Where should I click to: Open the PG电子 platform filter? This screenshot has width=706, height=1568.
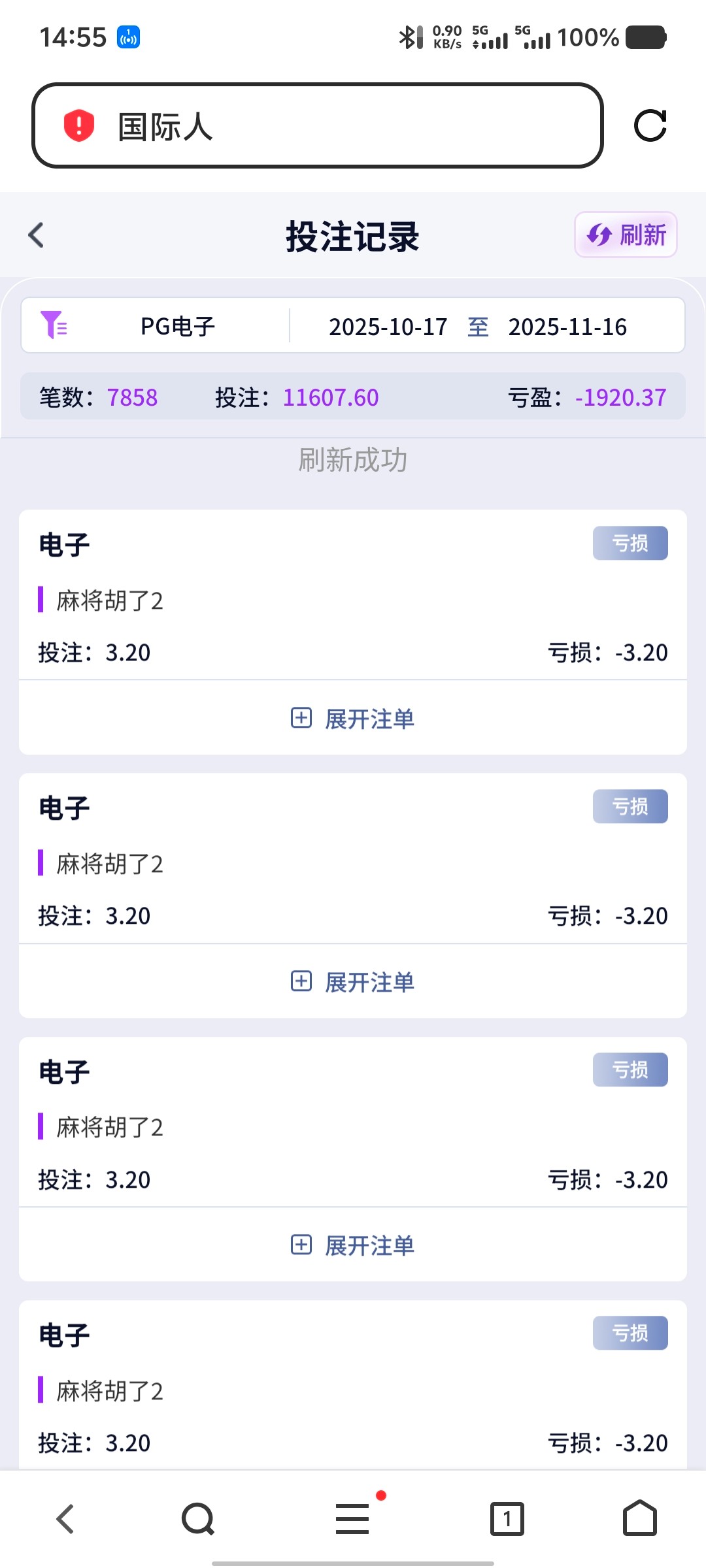click(x=157, y=326)
